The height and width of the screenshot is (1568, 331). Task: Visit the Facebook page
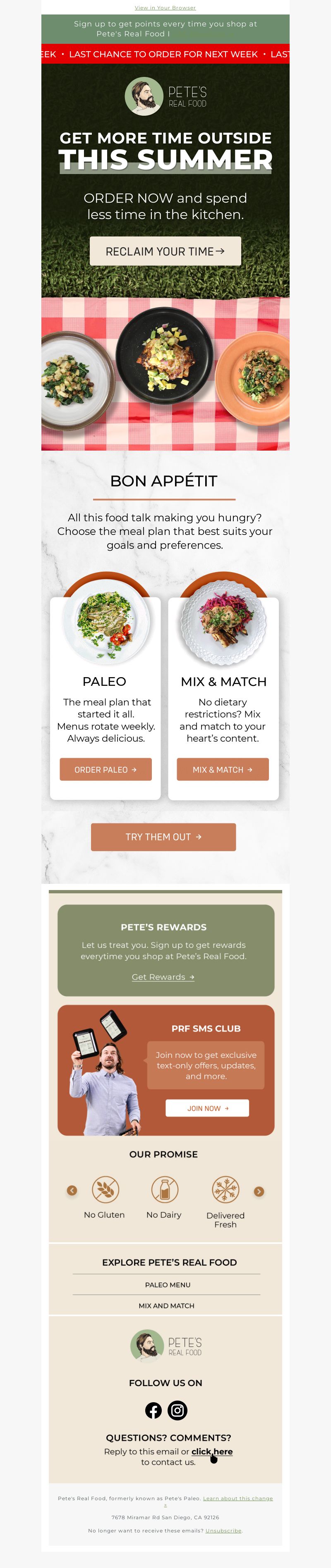154,1410
